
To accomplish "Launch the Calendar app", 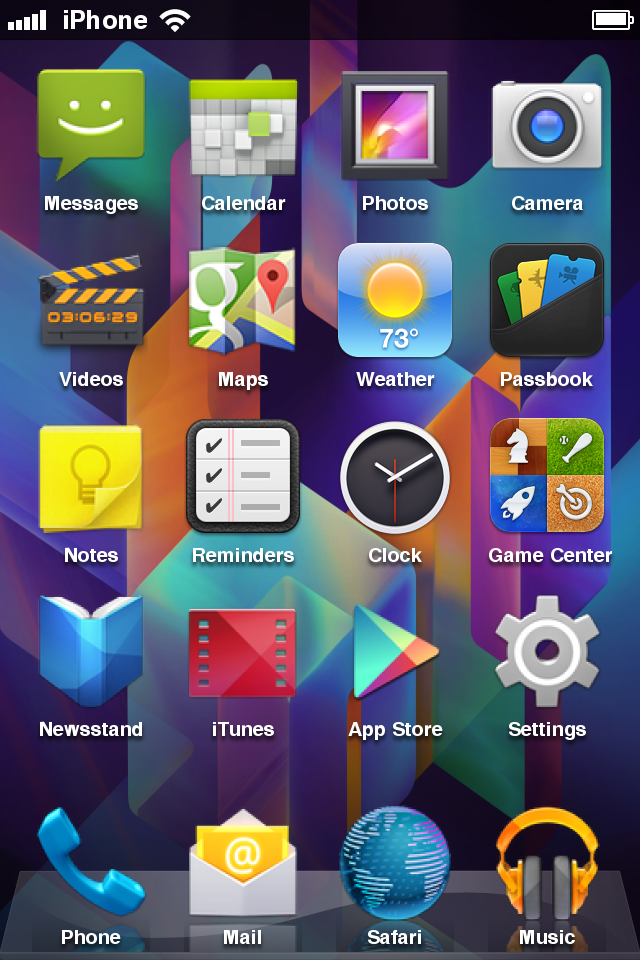I will click(243, 125).
